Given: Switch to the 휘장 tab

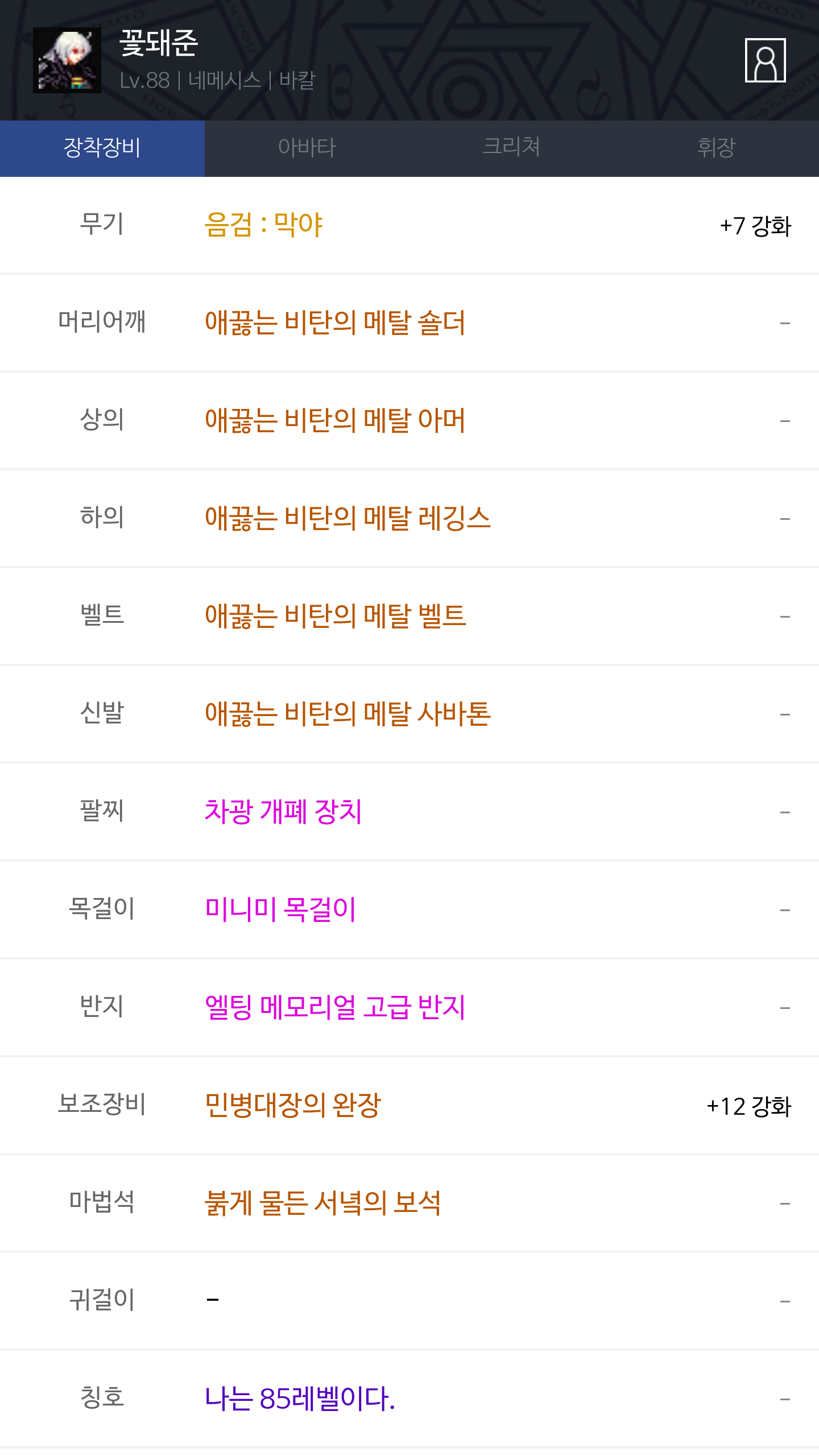Looking at the screenshot, I should click(x=717, y=148).
